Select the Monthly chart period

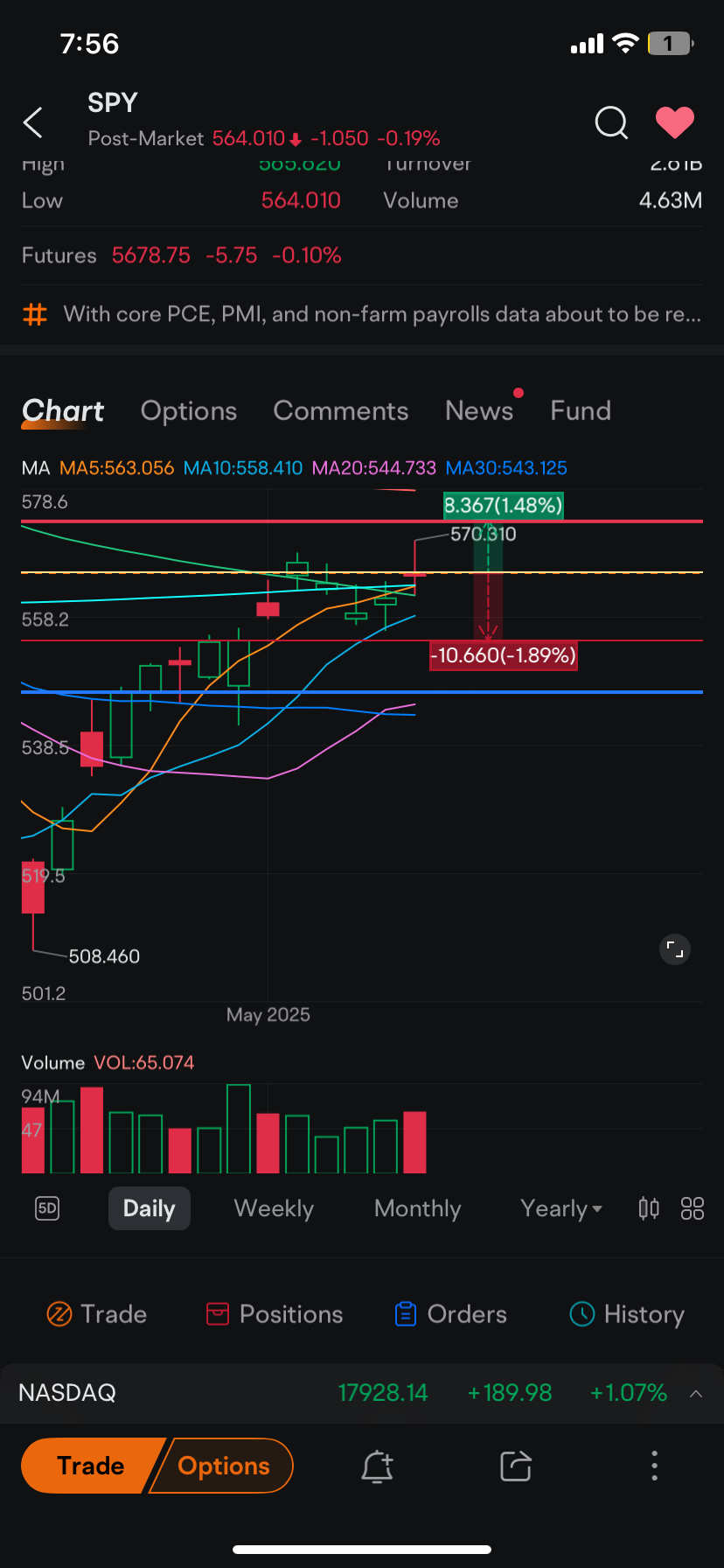coord(417,1208)
